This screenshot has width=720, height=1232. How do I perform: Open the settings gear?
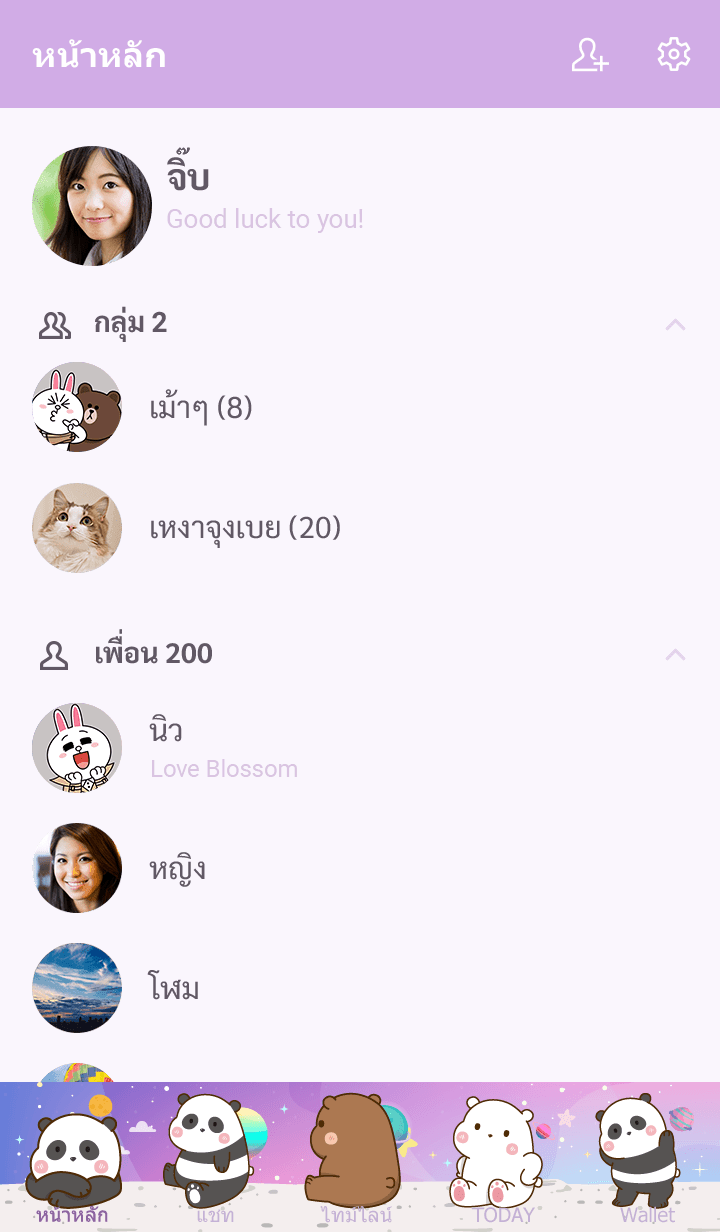(x=674, y=55)
